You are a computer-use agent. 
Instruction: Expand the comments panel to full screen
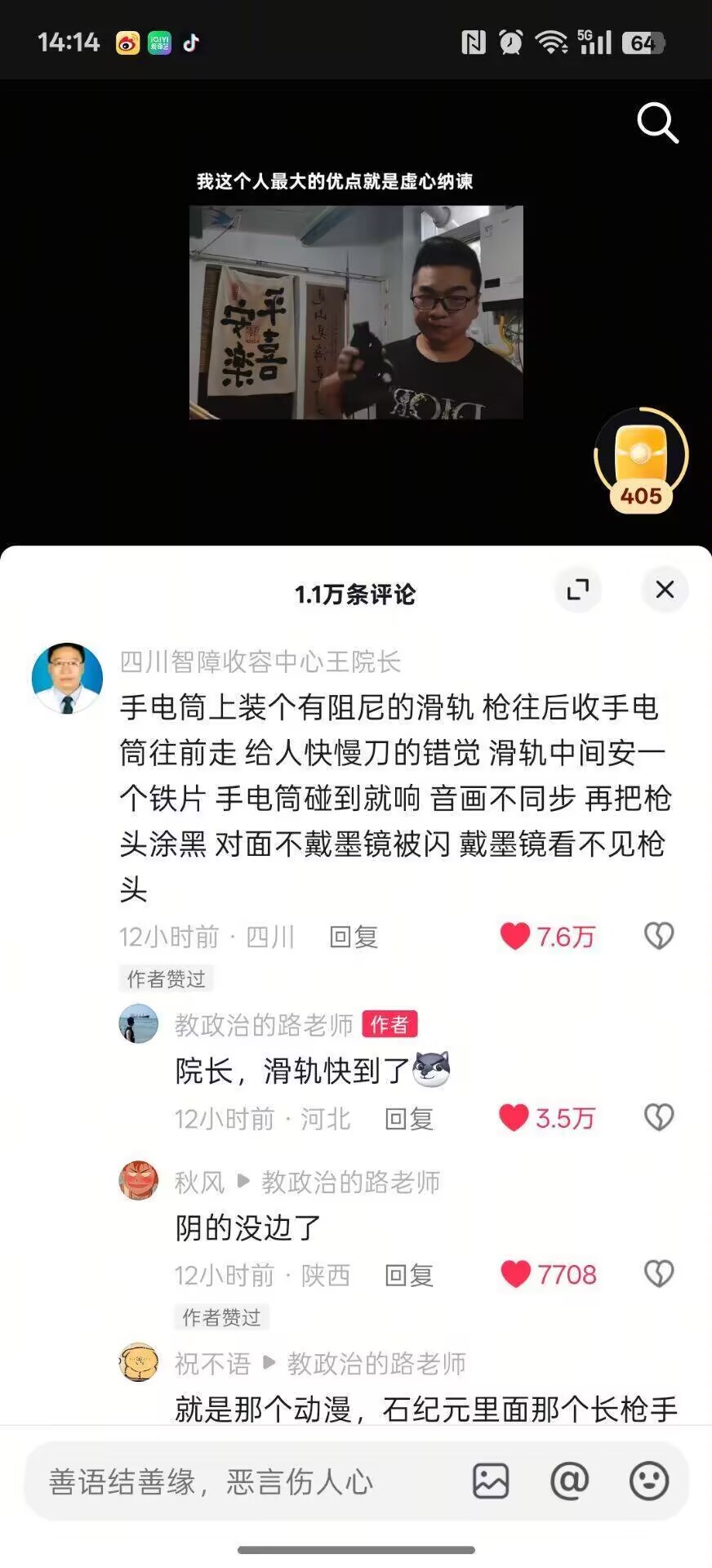[578, 589]
